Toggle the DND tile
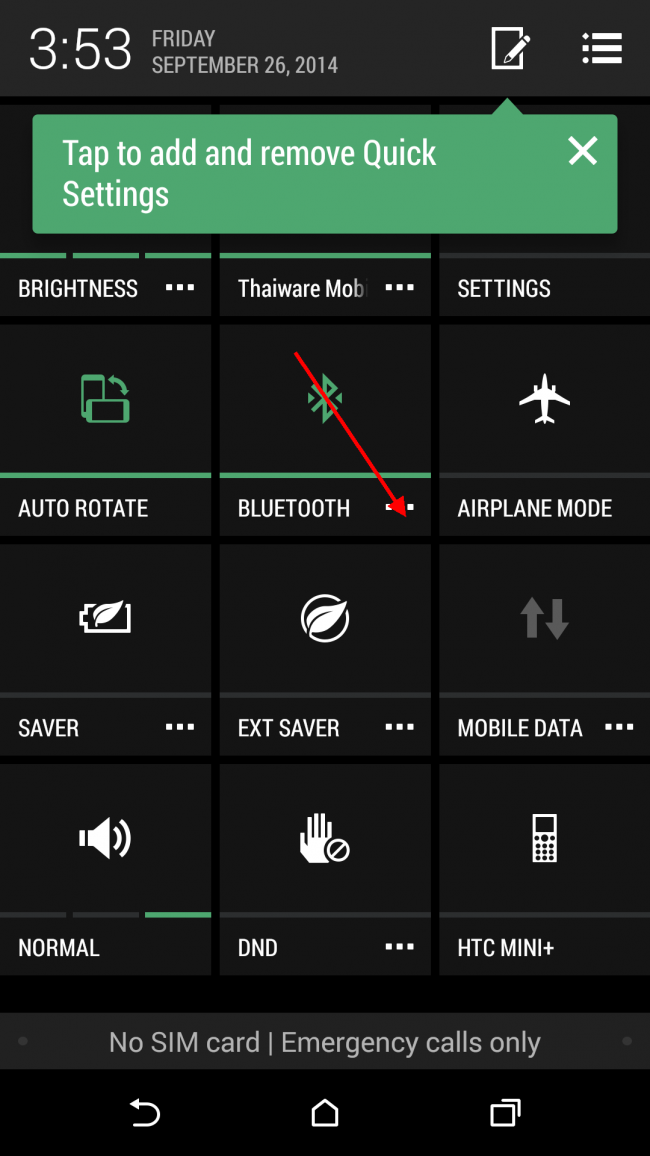Image resolution: width=650 pixels, height=1156 pixels. coord(324,838)
